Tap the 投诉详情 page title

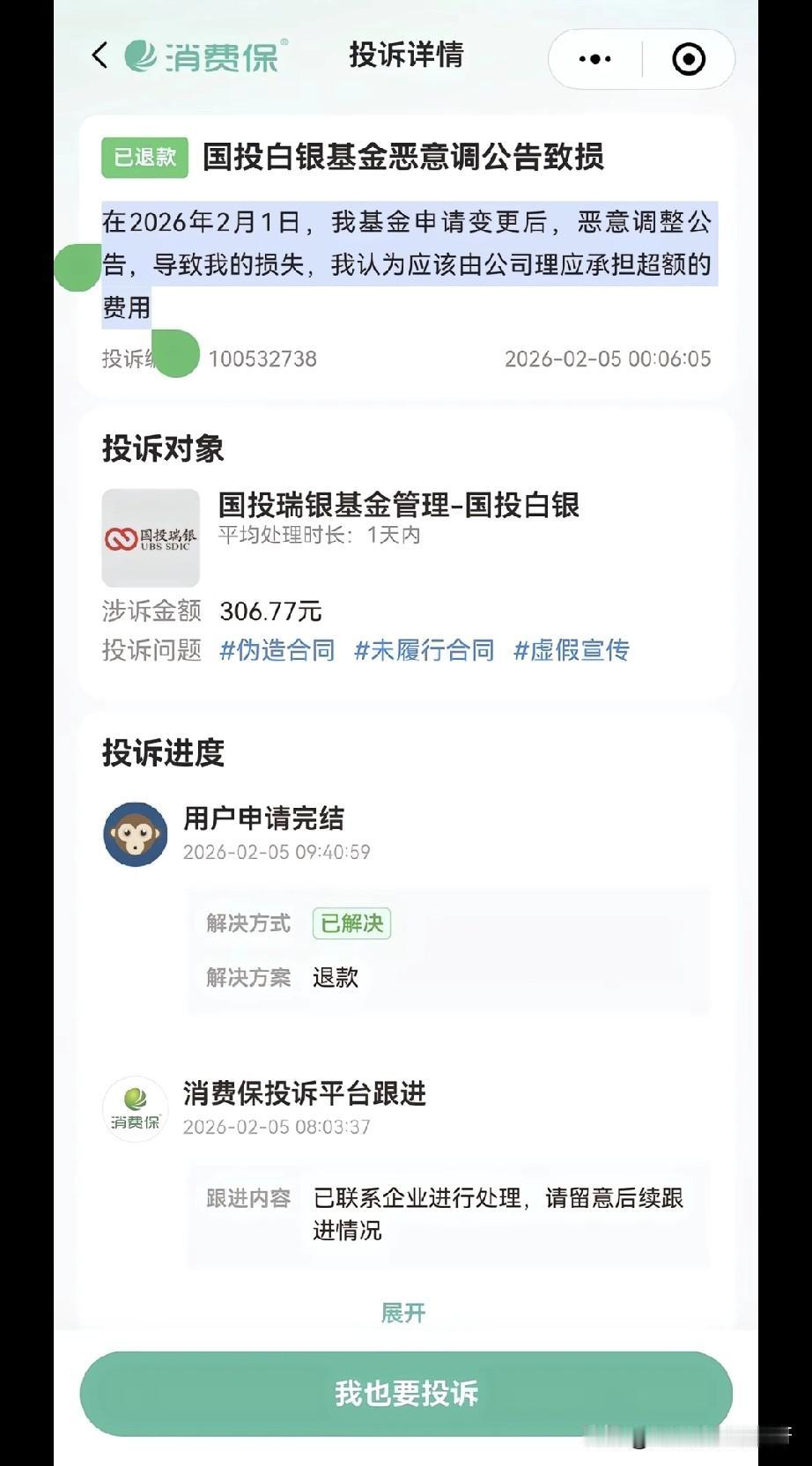point(406,56)
